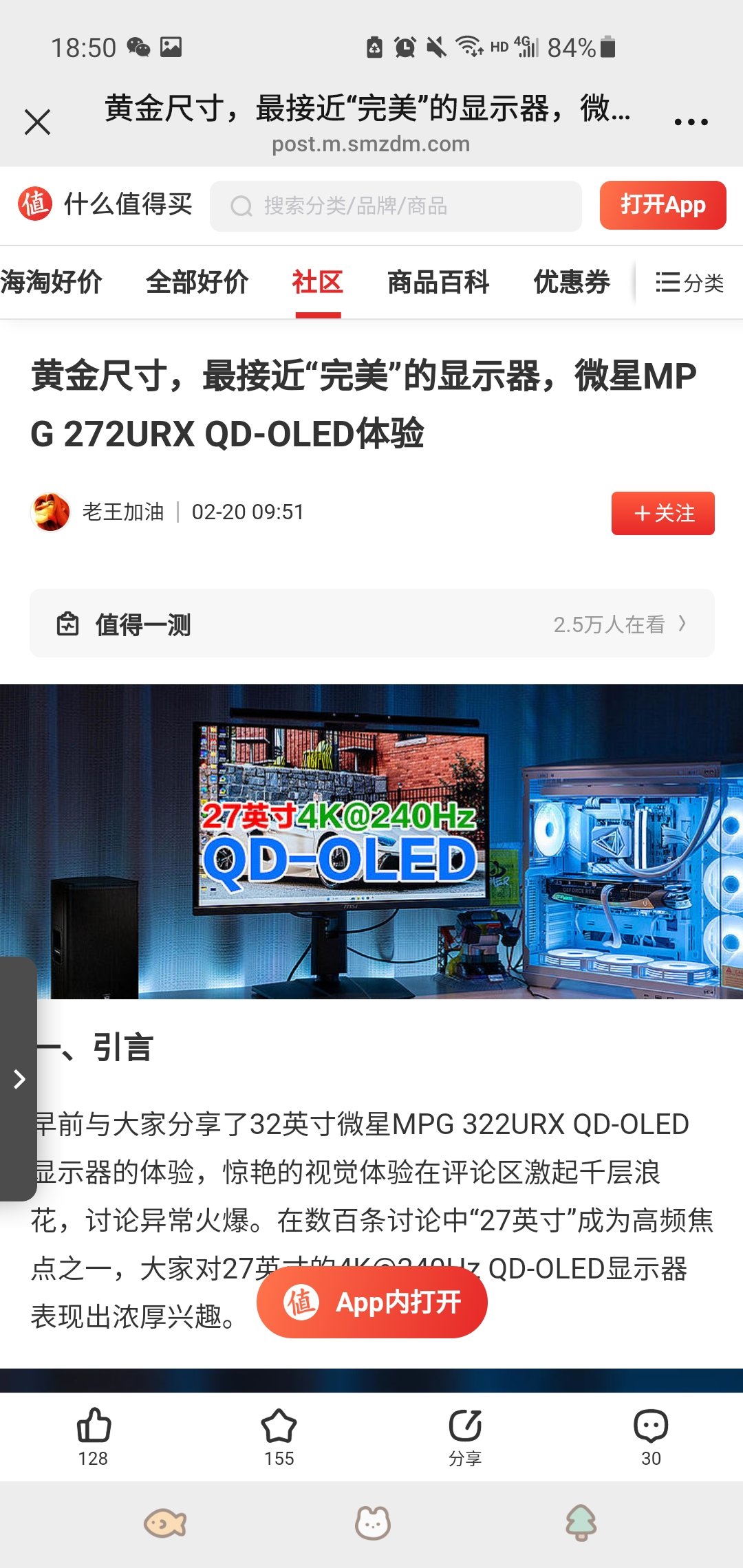Like the article with thumbs-up
Viewport: 743px width, 1568px height.
coord(94,1436)
